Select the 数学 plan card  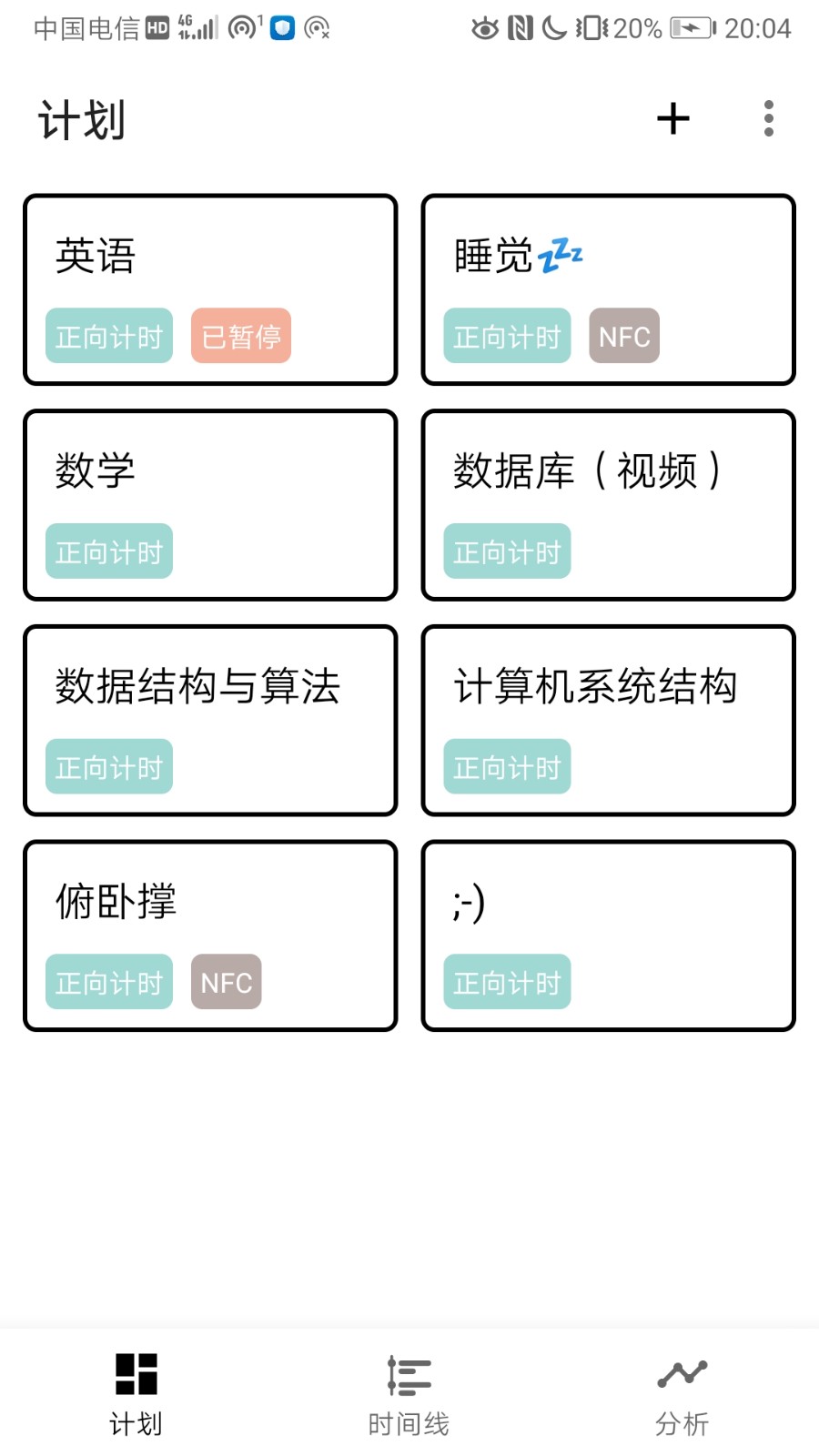(210, 505)
